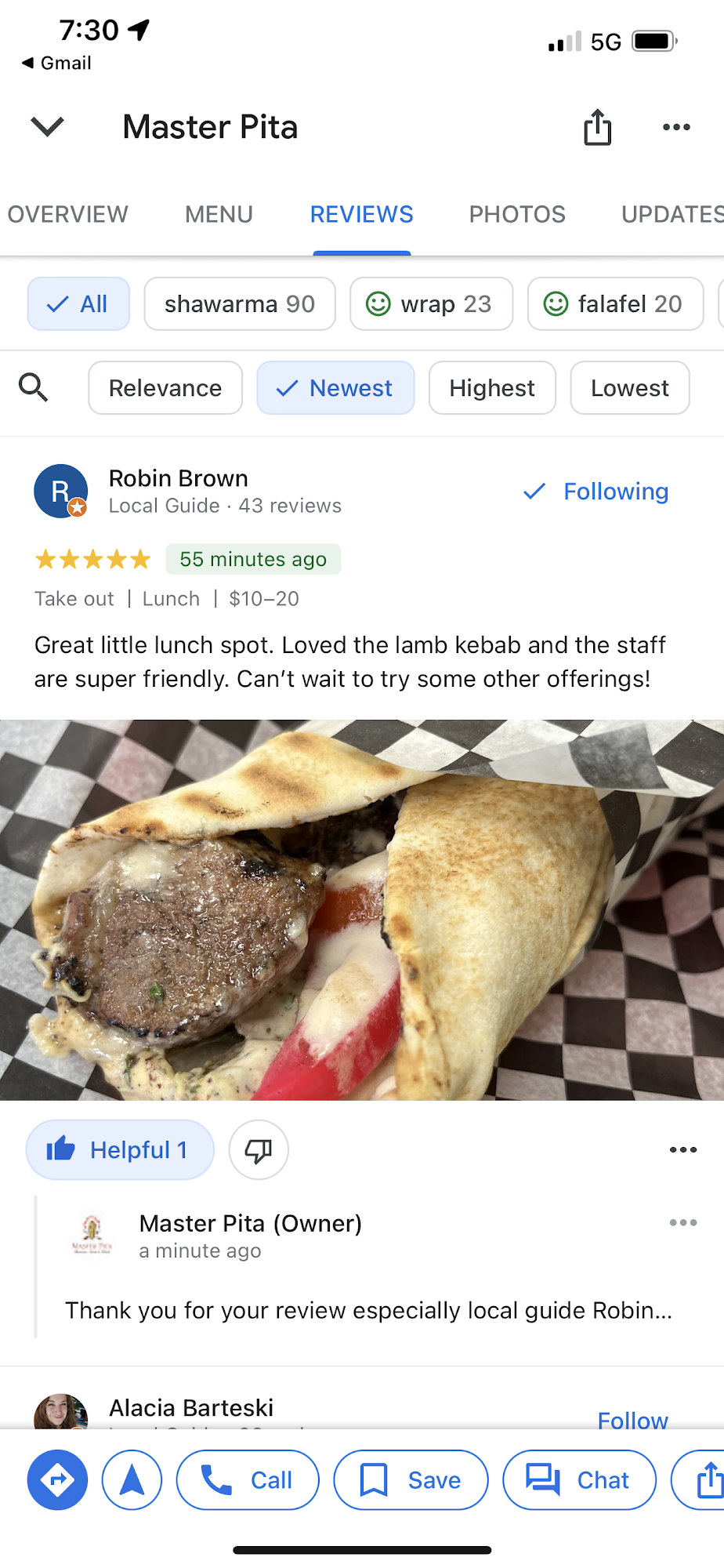Screen dimensions: 724x1568
Task: Give a thumbs down to Robin's review
Action: 258,1149
